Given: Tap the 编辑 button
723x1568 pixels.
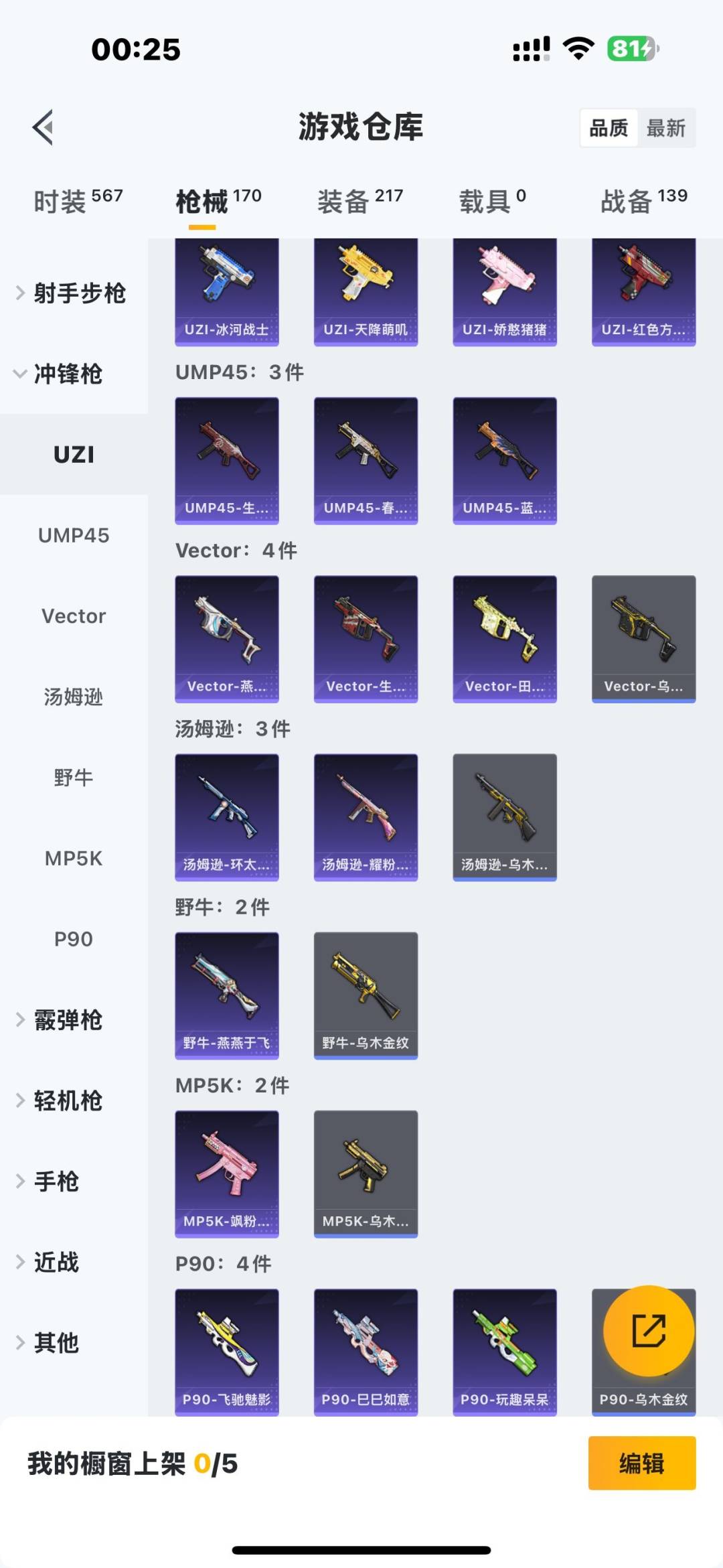Looking at the screenshot, I should [641, 1464].
